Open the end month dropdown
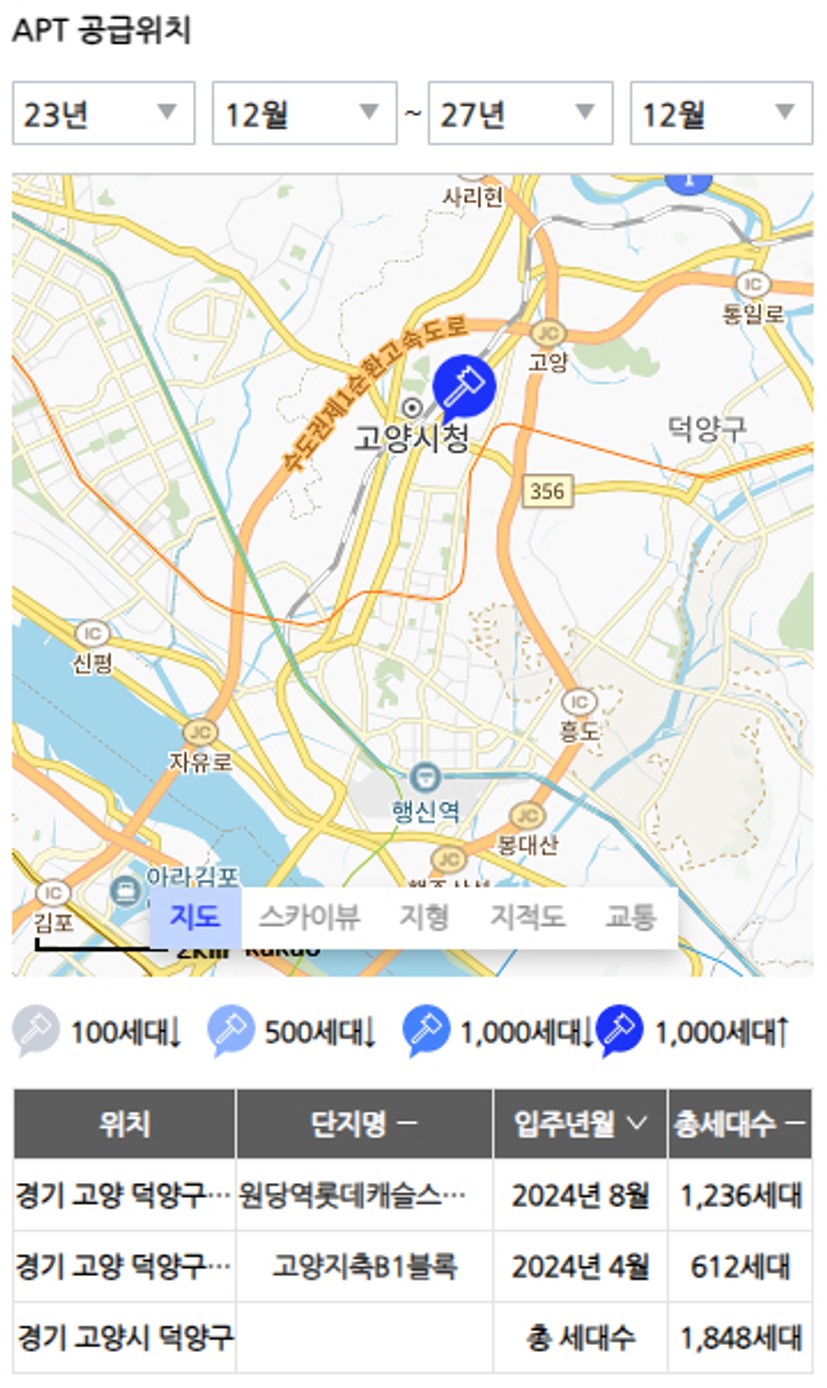The image size is (827, 1388). tap(721, 113)
